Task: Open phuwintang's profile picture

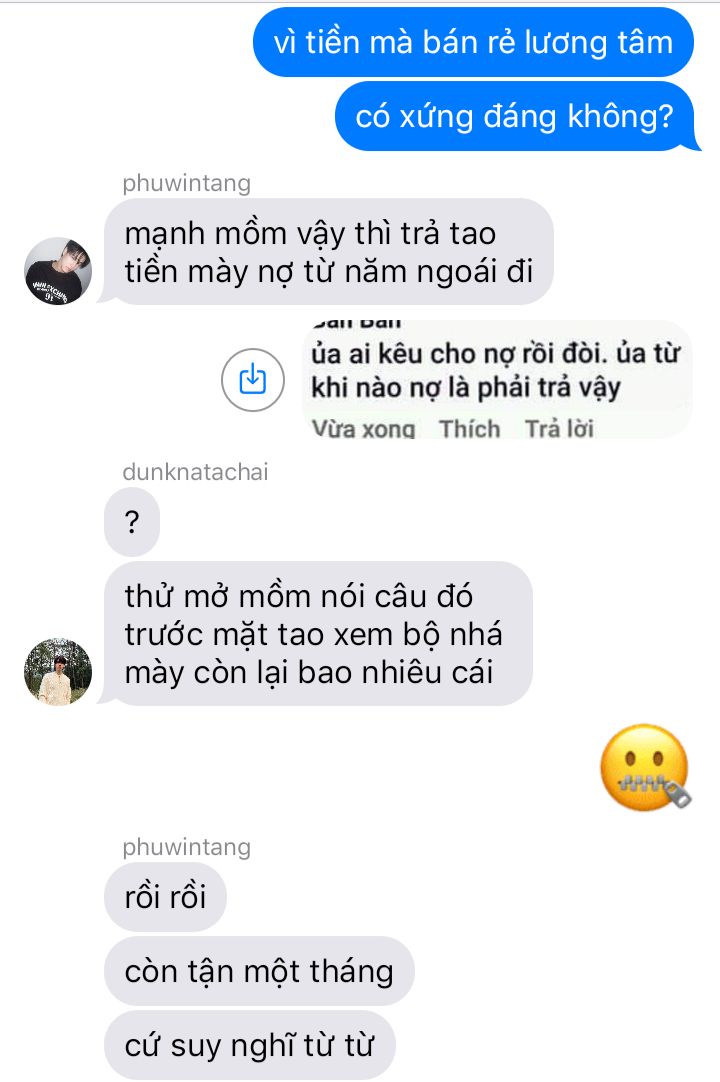Action: tap(58, 271)
